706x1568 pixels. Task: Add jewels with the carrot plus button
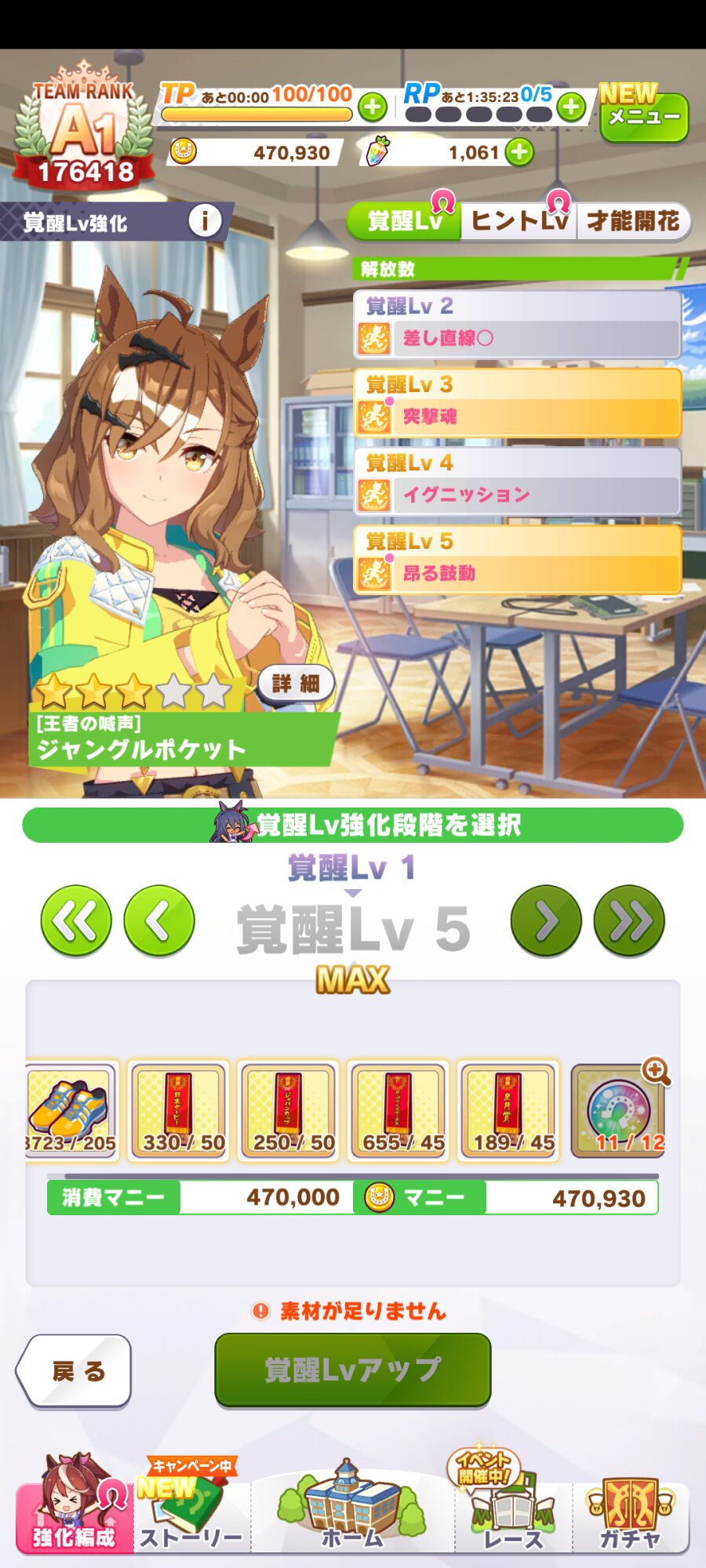point(519,152)
